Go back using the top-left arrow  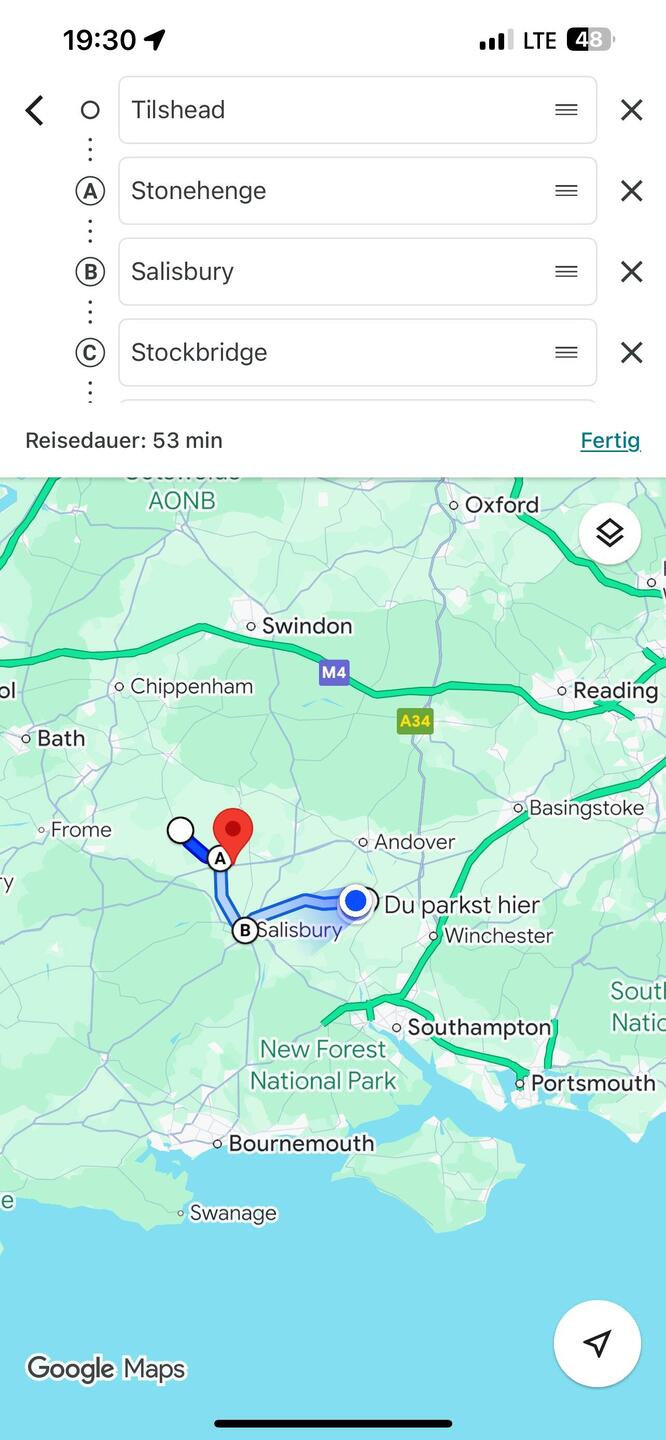pyautogui.click(x=35, y=110)
